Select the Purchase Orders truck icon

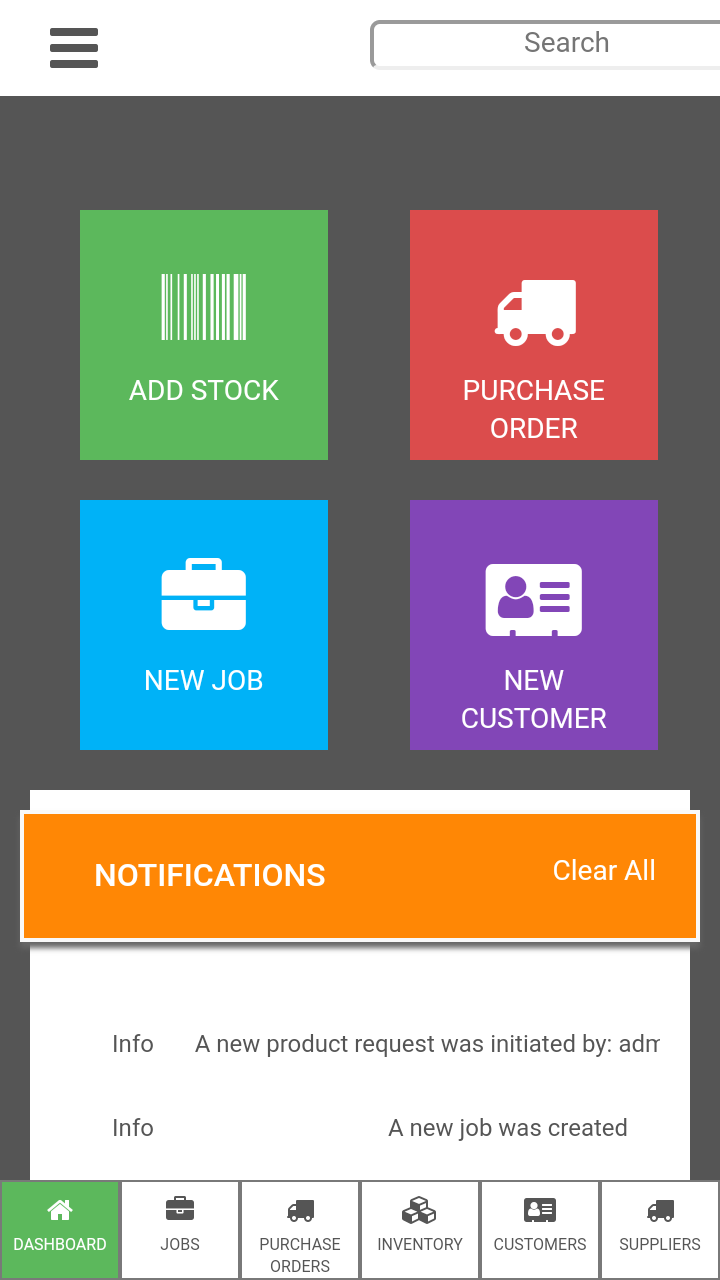click(300, 1209)
